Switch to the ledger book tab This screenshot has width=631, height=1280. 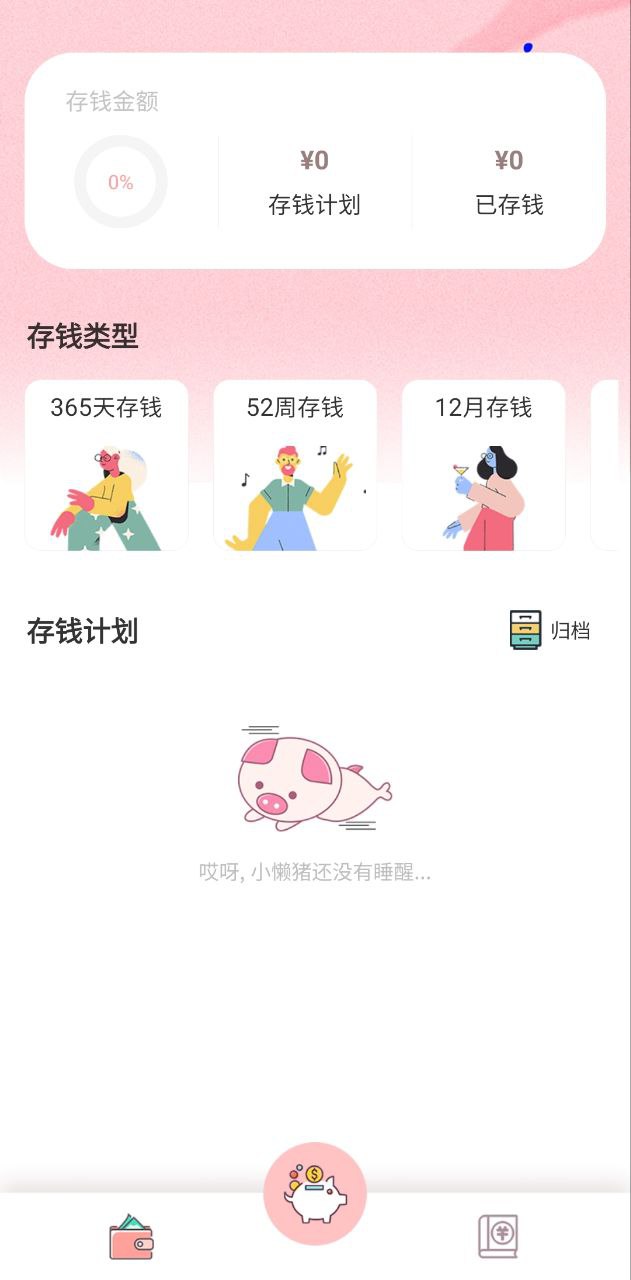(x=498, y=1237)
